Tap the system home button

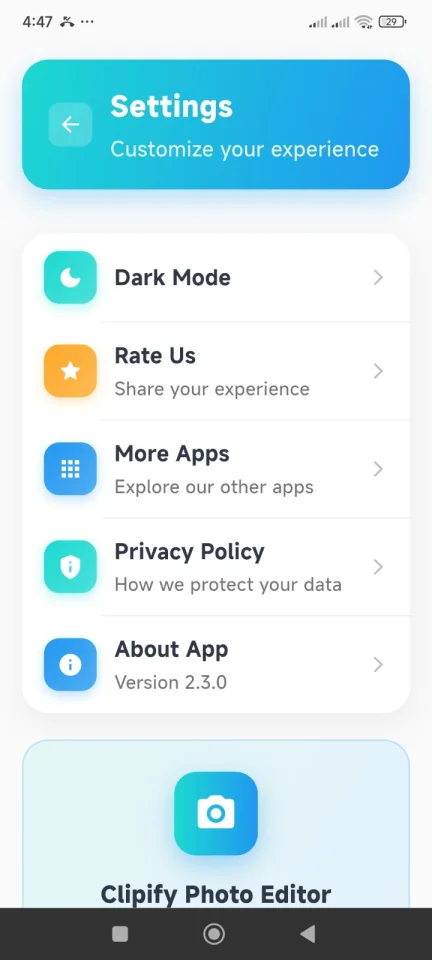tap(214, 934)
